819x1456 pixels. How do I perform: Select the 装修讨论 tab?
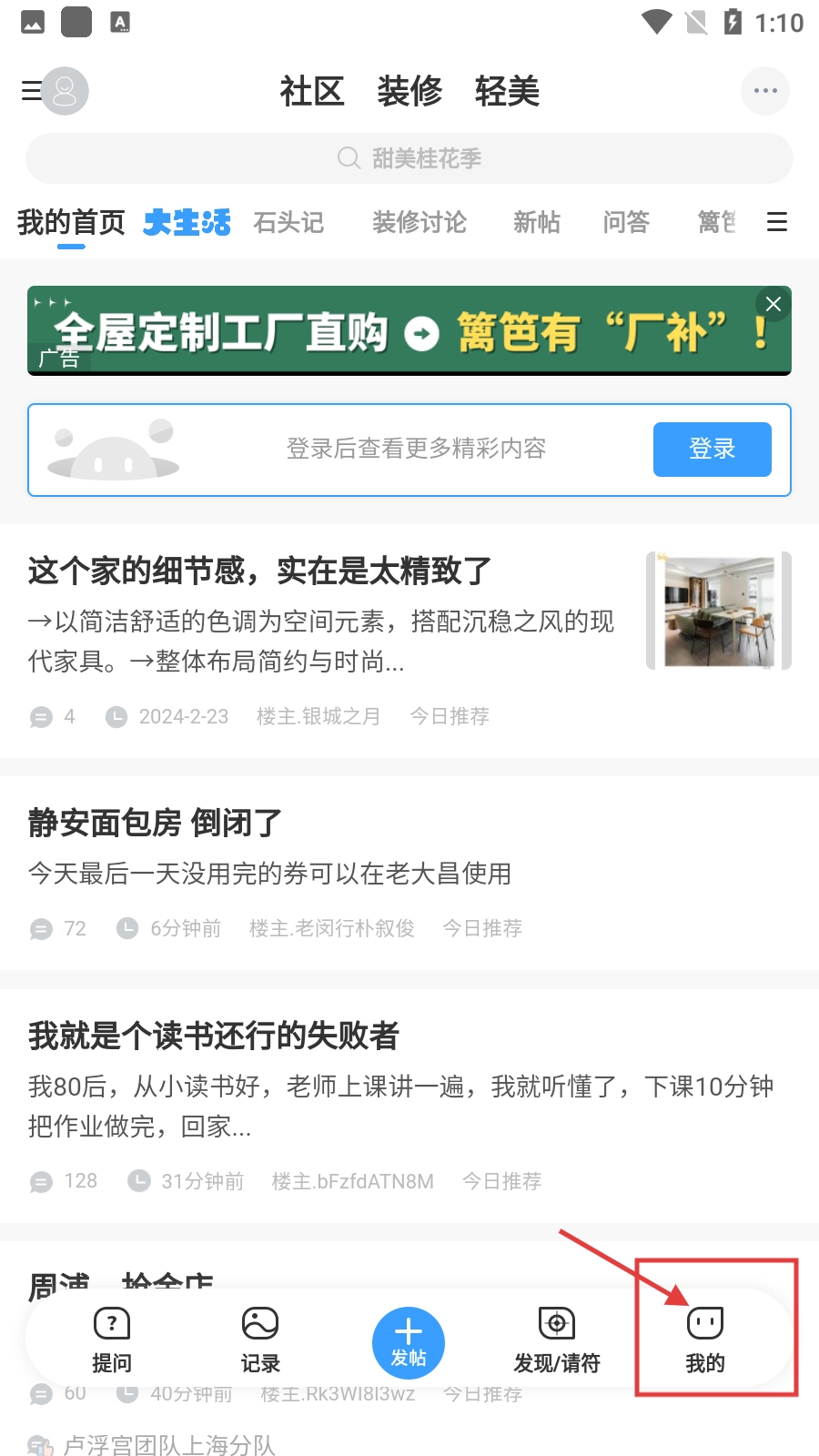[420, 222]
